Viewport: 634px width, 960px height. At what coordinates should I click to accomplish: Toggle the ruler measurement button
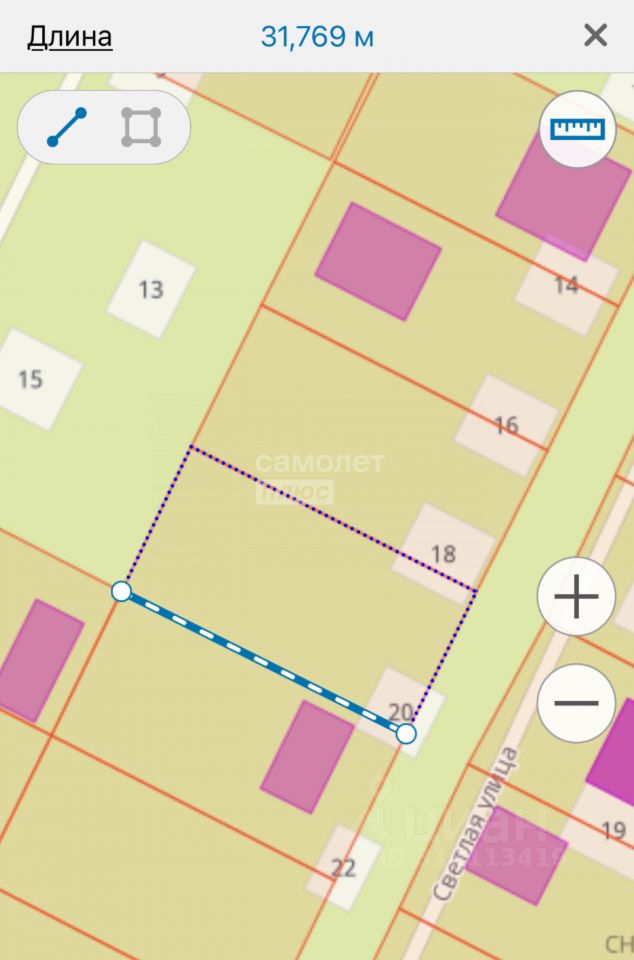tap(577, 127)
